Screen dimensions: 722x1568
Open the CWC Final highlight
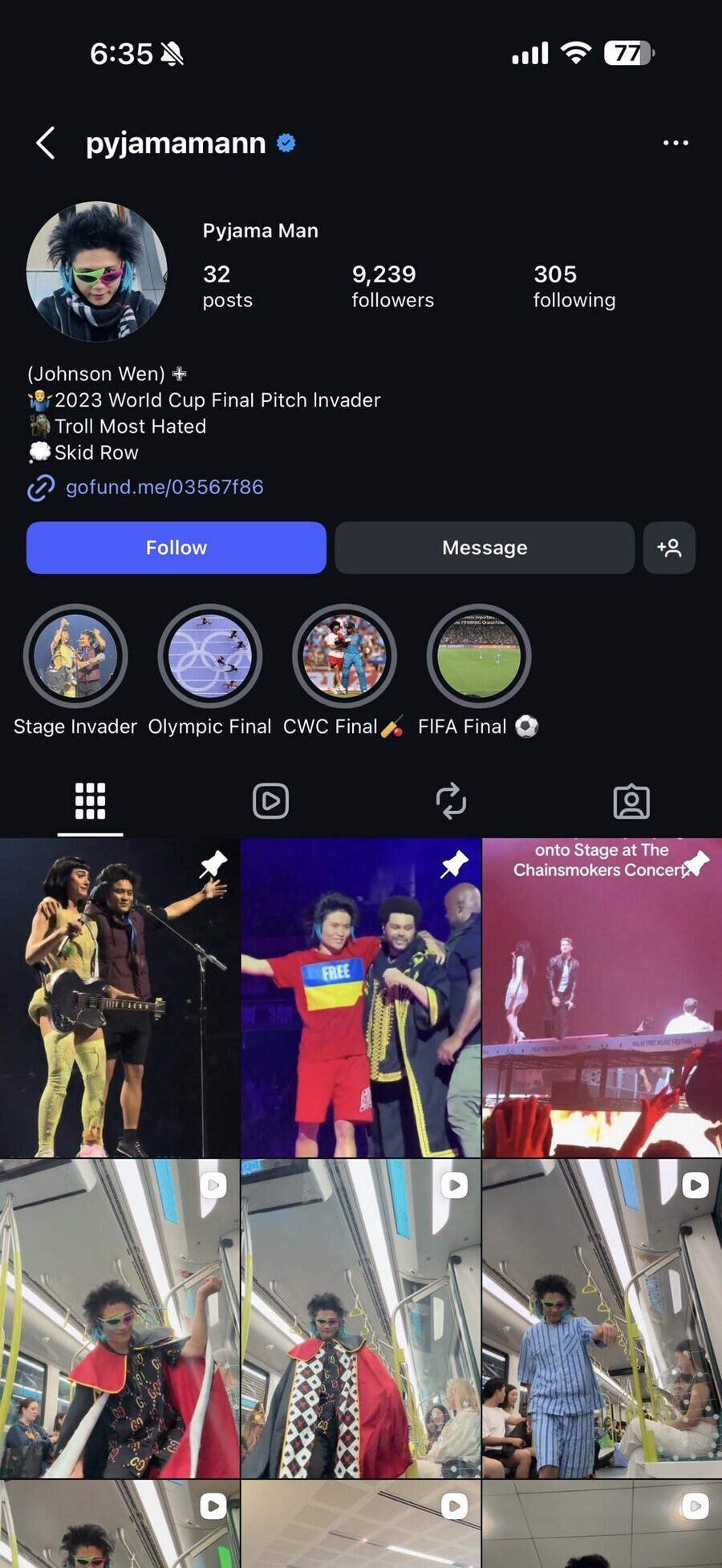coord(344,656)
